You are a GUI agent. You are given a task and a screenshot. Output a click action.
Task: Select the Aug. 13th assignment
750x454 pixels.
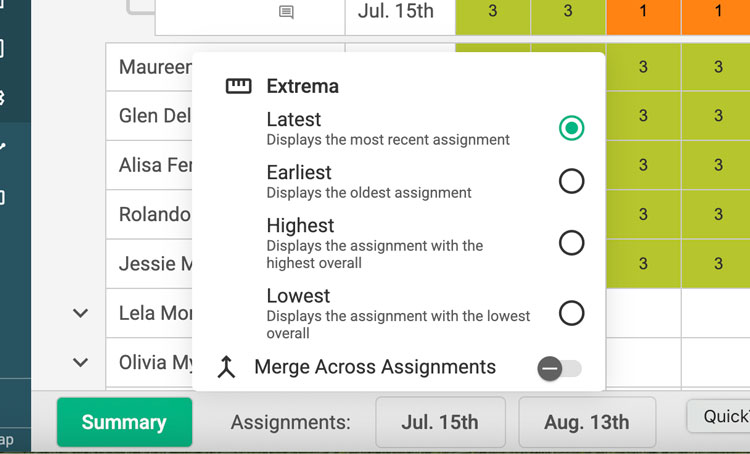[x=587, y=422]
